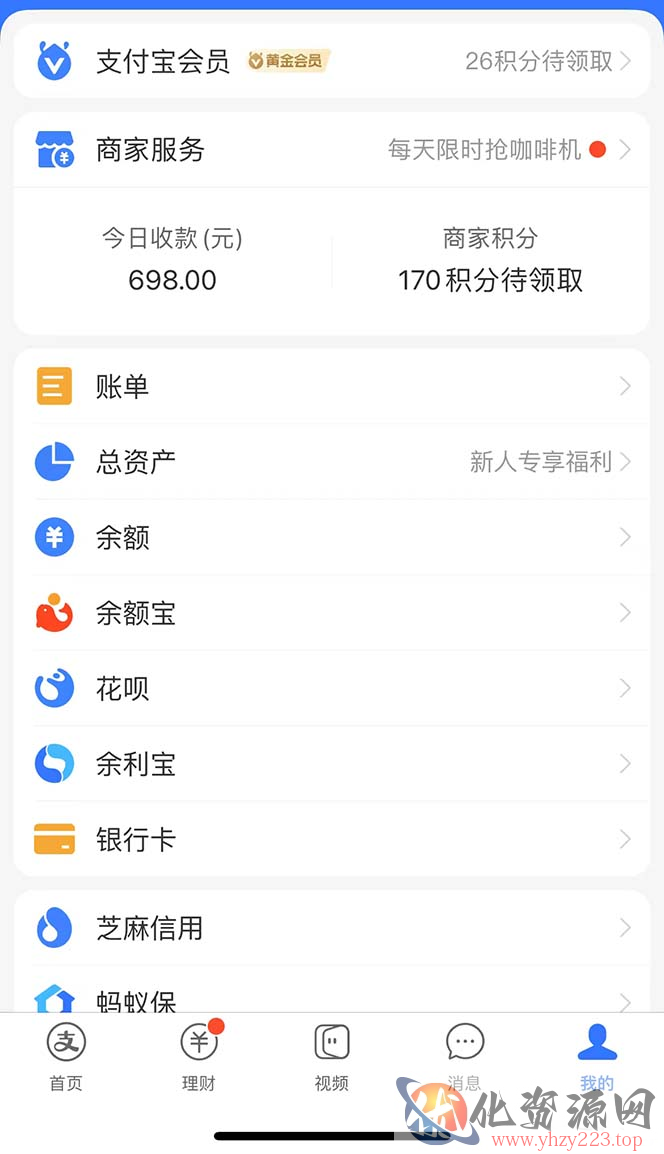Open the 支付宝会员 membership row
The height and width of the screenshot is (1154, 664).
pyautogui.click(x=331, y=60)
